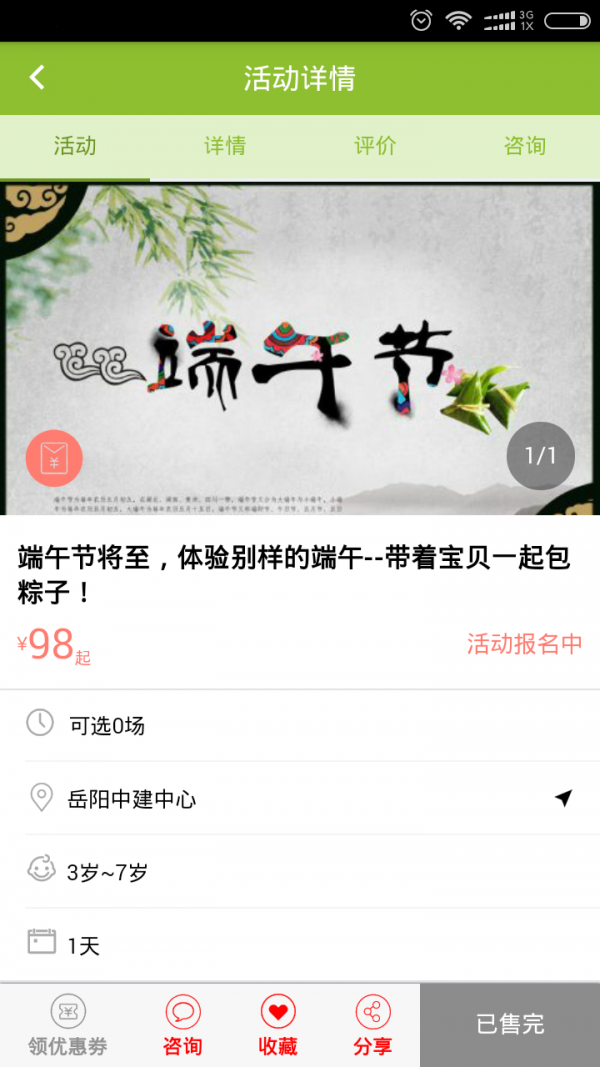The width and height of the screenshot is (600, 1067).
Task: Select the 咨询 top tab
Action: 525,146
